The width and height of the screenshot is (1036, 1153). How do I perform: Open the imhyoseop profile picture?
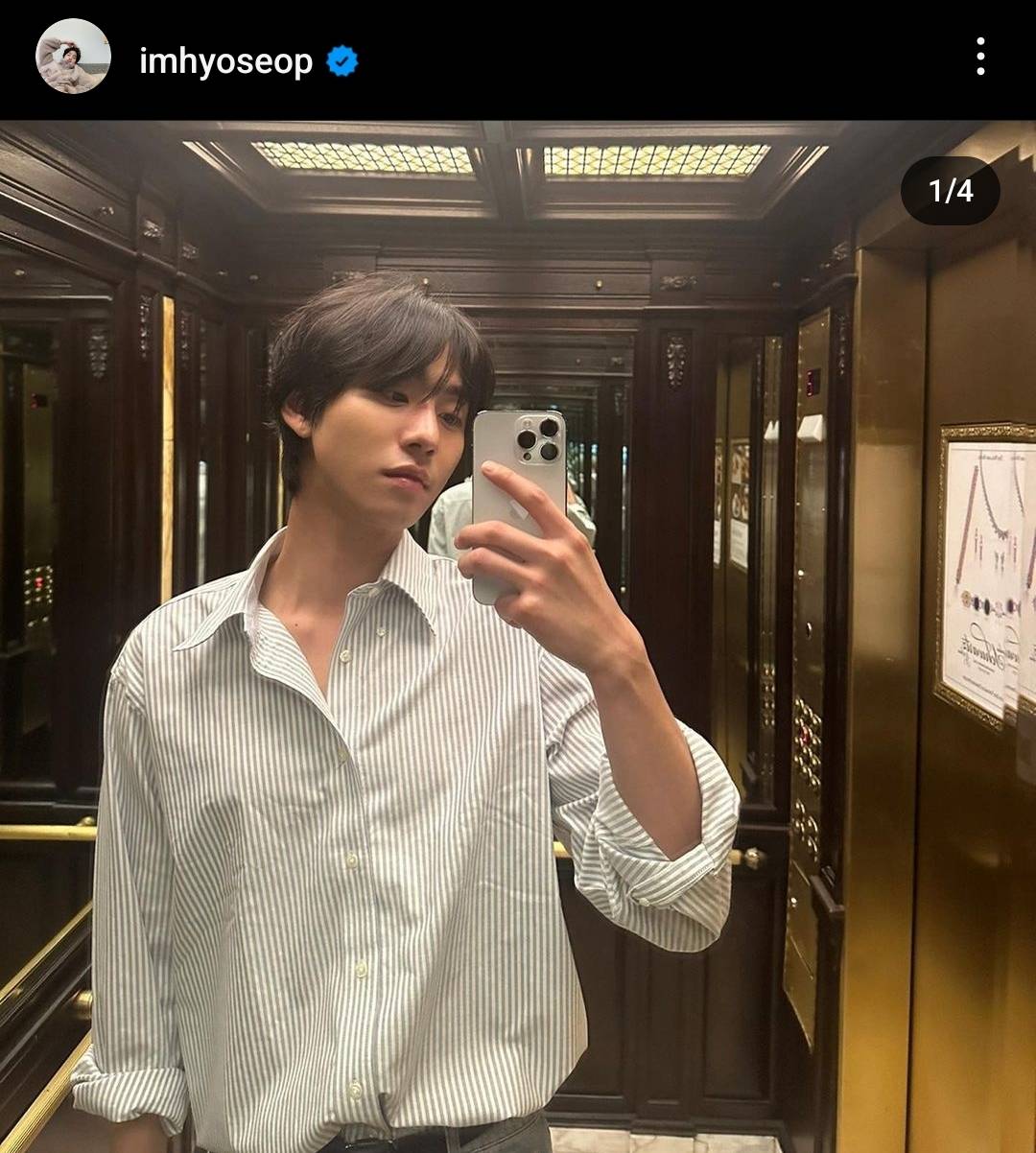point(73,57)
